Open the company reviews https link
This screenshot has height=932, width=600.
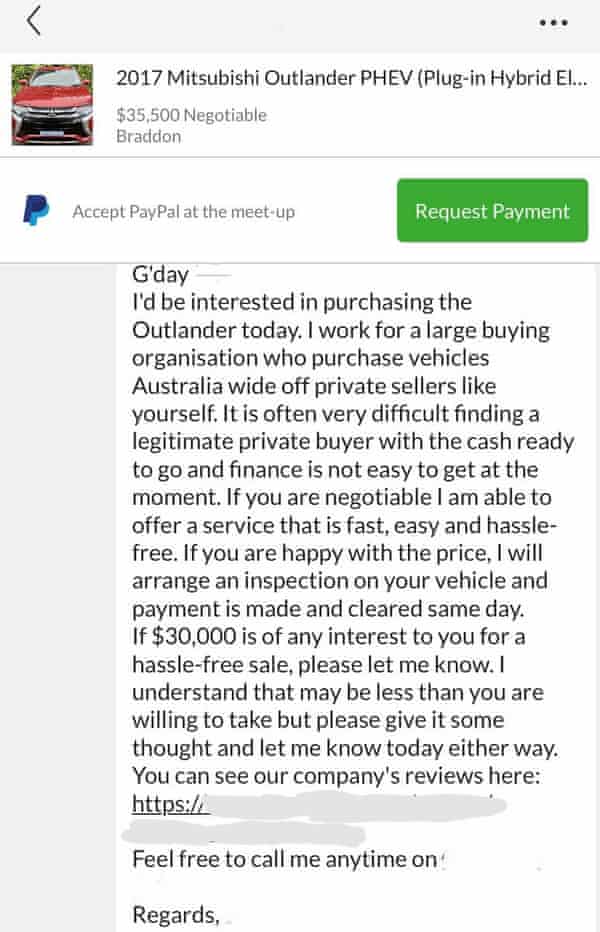click(168, 803)
